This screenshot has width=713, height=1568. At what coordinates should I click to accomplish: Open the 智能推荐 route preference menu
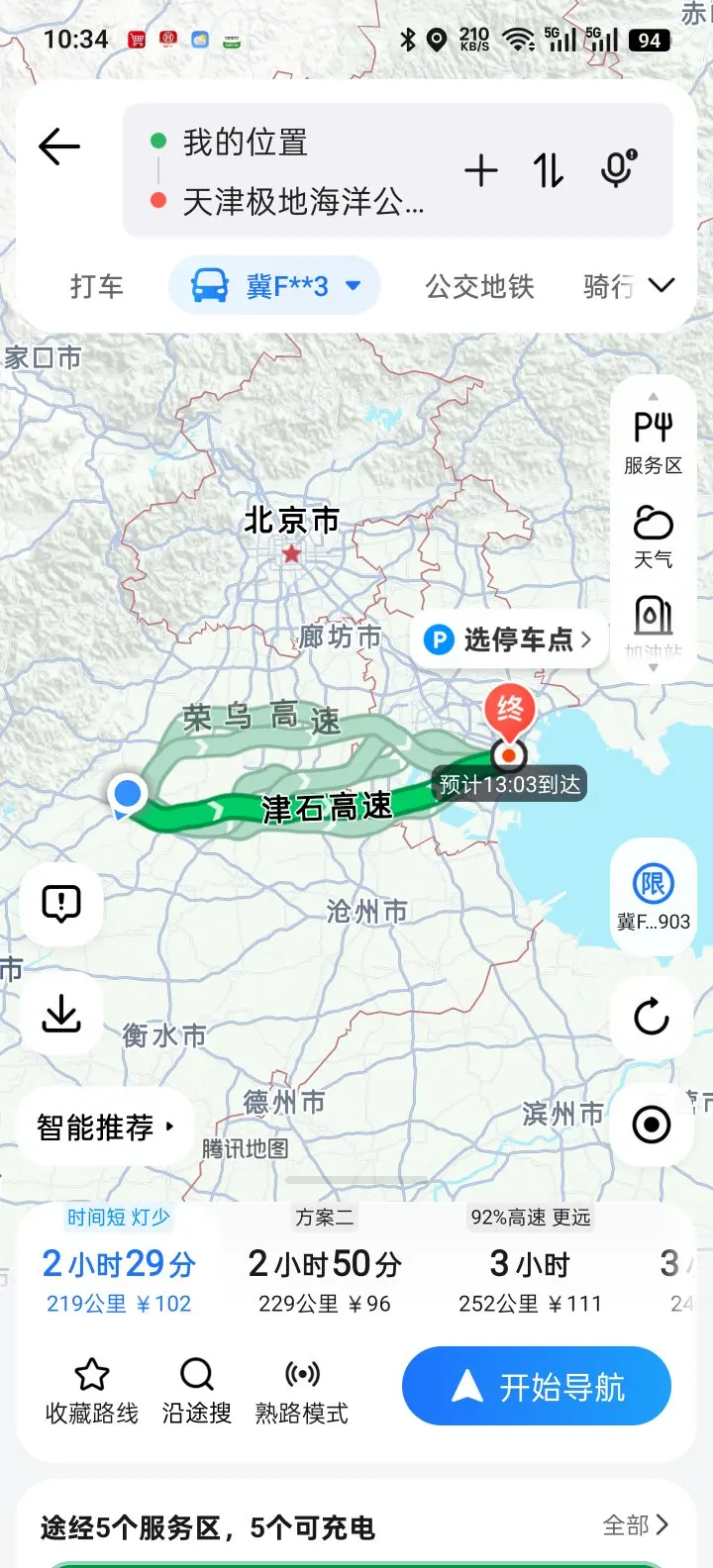coord(104,1127)
